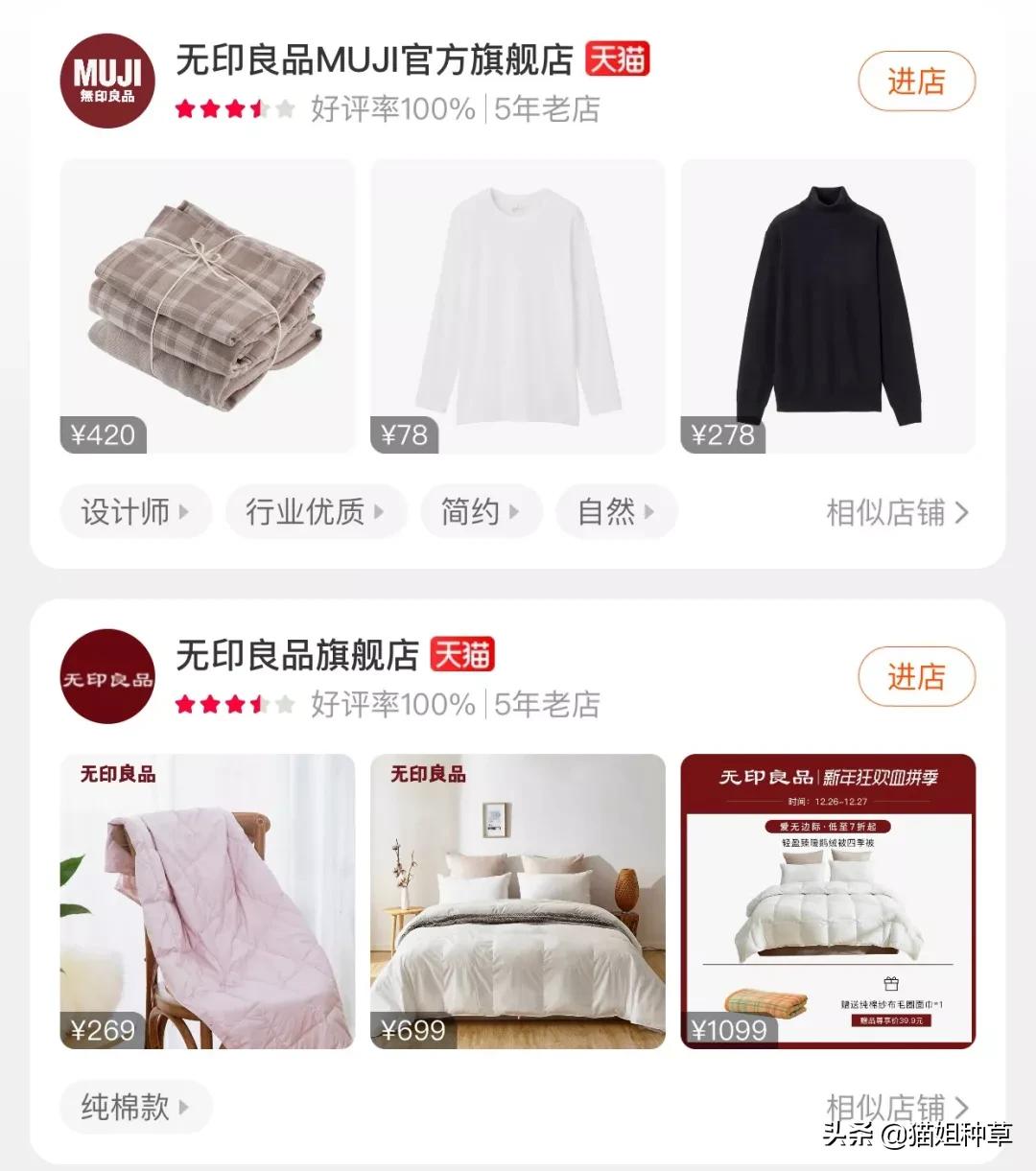Open the 行业优质 tag options

315,511
